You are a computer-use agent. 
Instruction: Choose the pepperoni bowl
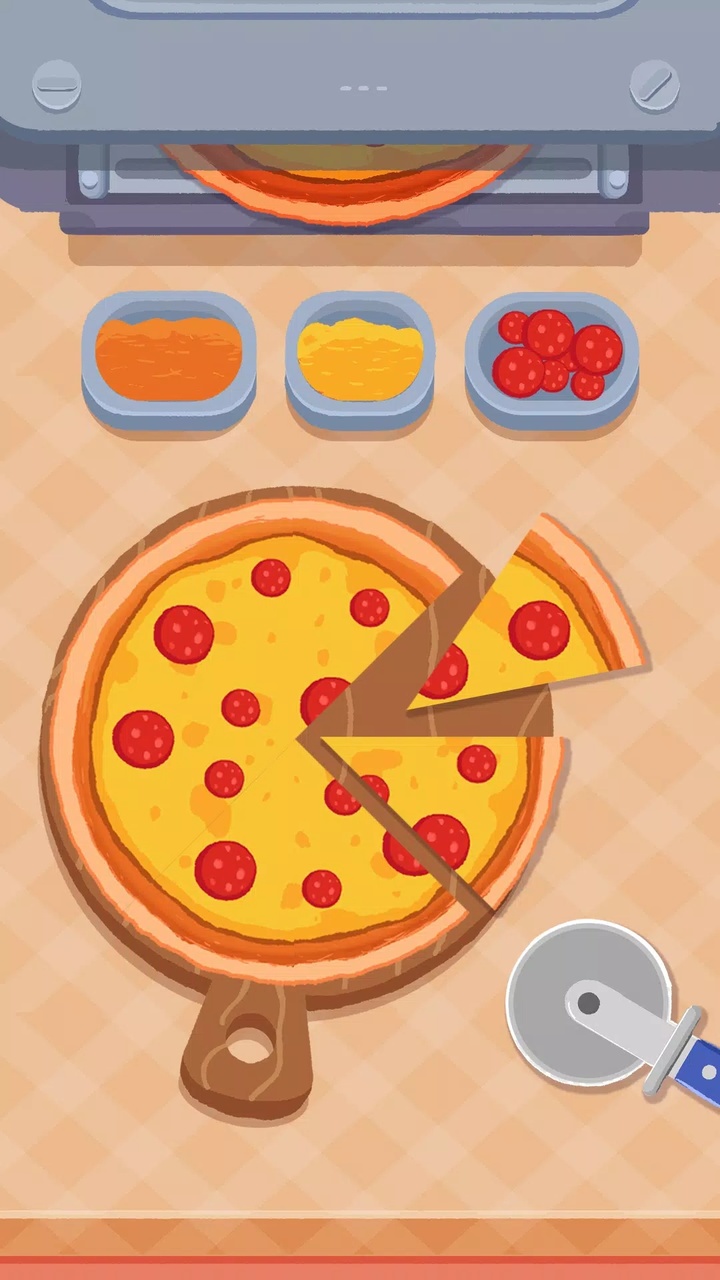coord(552,360)
